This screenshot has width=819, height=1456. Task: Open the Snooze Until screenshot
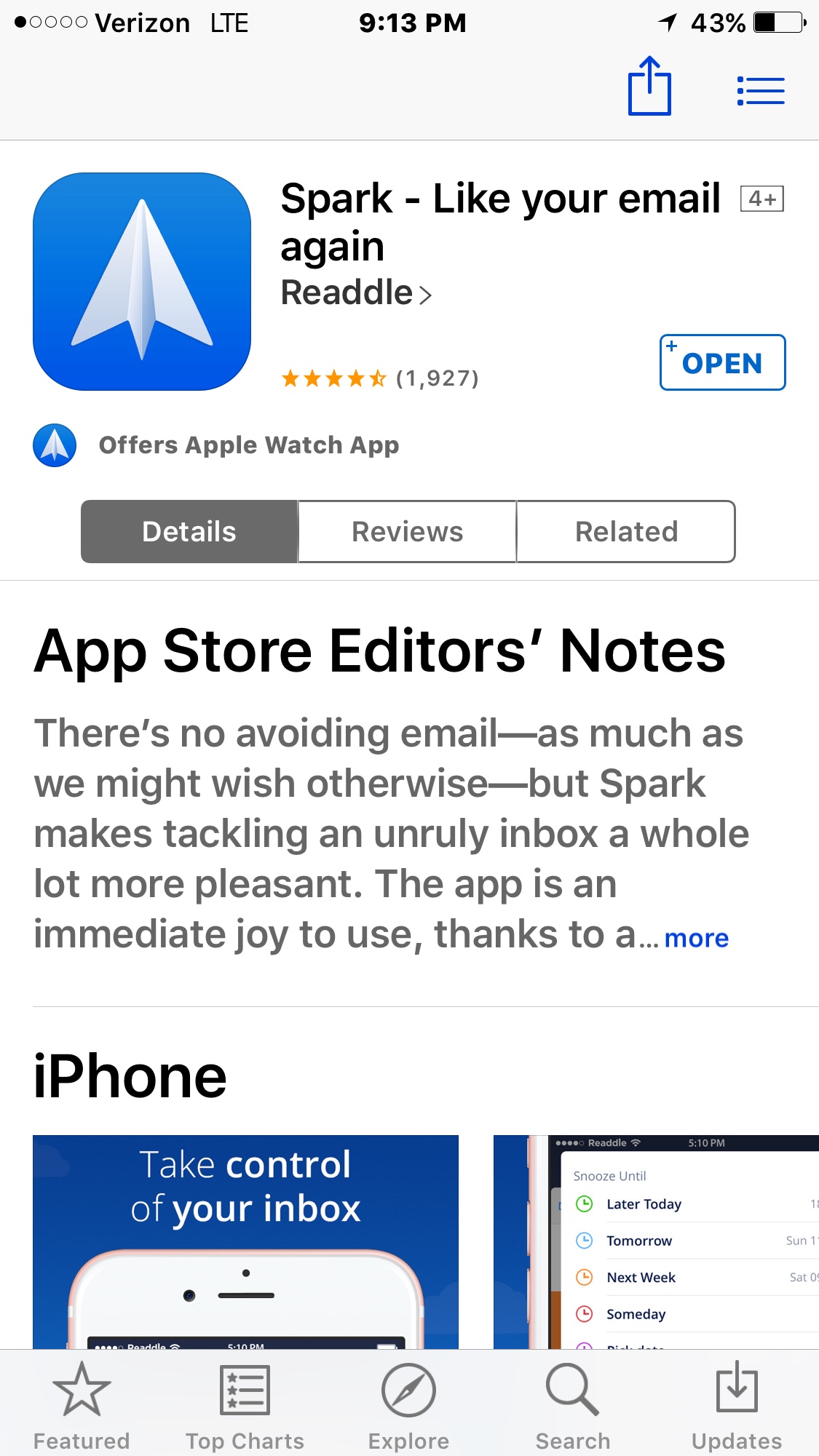click(655, 1241)
